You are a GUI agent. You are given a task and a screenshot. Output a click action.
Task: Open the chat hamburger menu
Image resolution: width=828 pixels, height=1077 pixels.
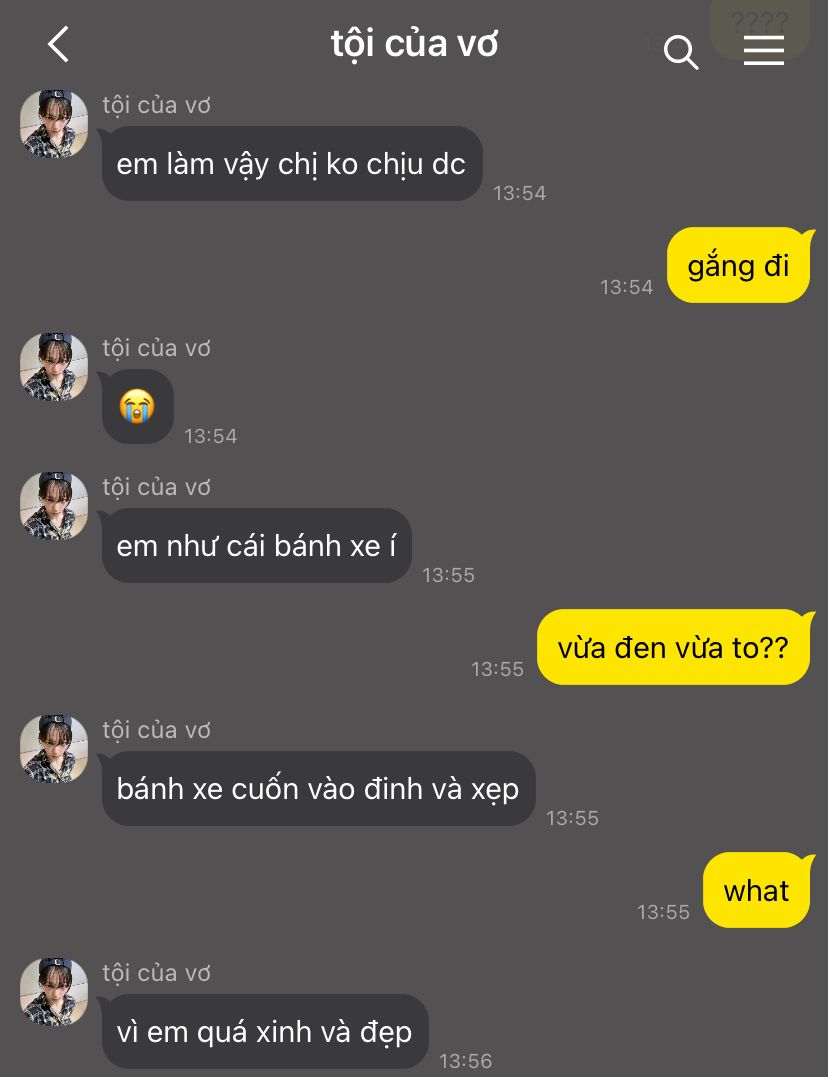[763, 50]
